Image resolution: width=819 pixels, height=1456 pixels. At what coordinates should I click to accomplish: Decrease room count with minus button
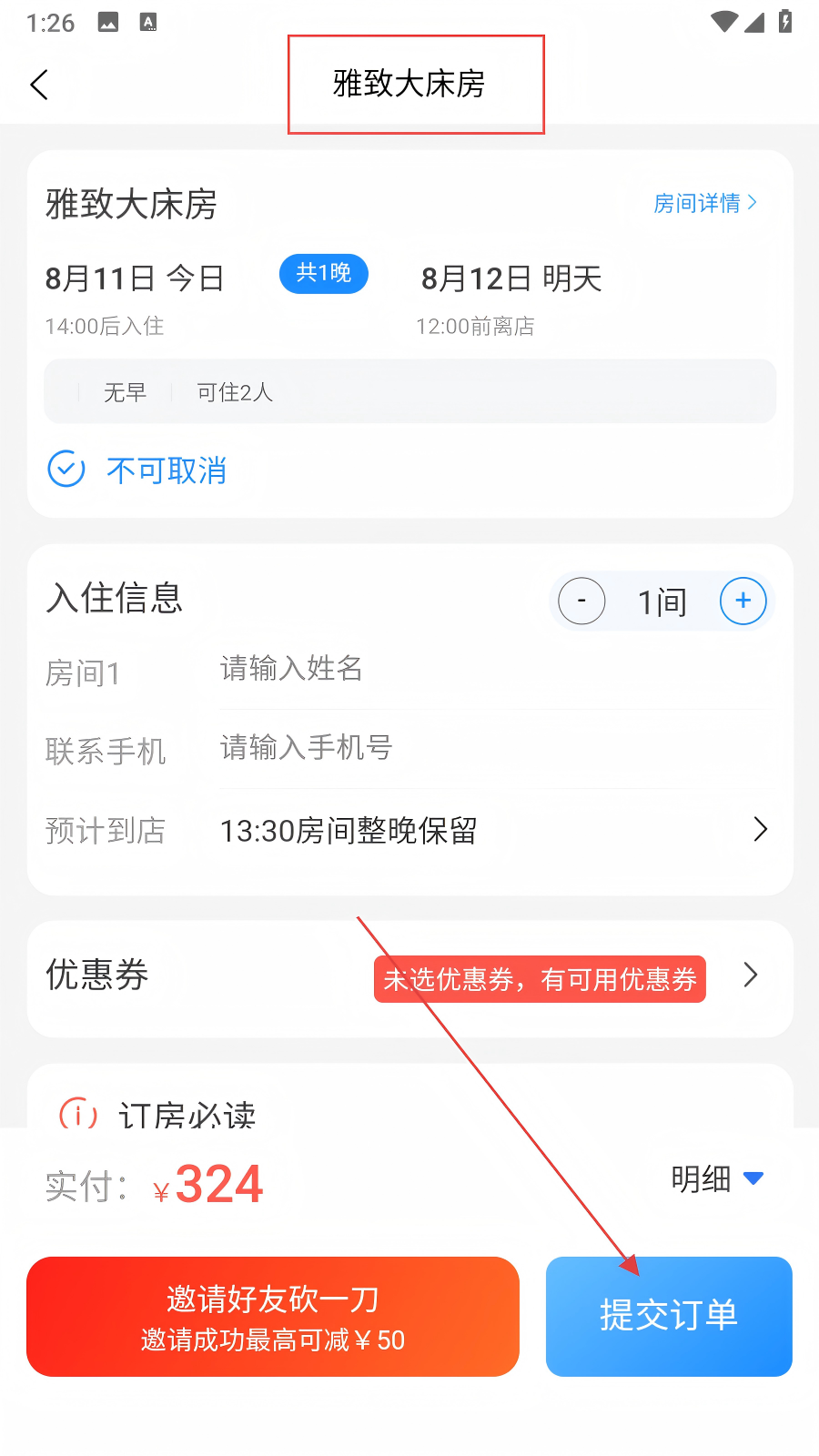(x=581, y=602)
